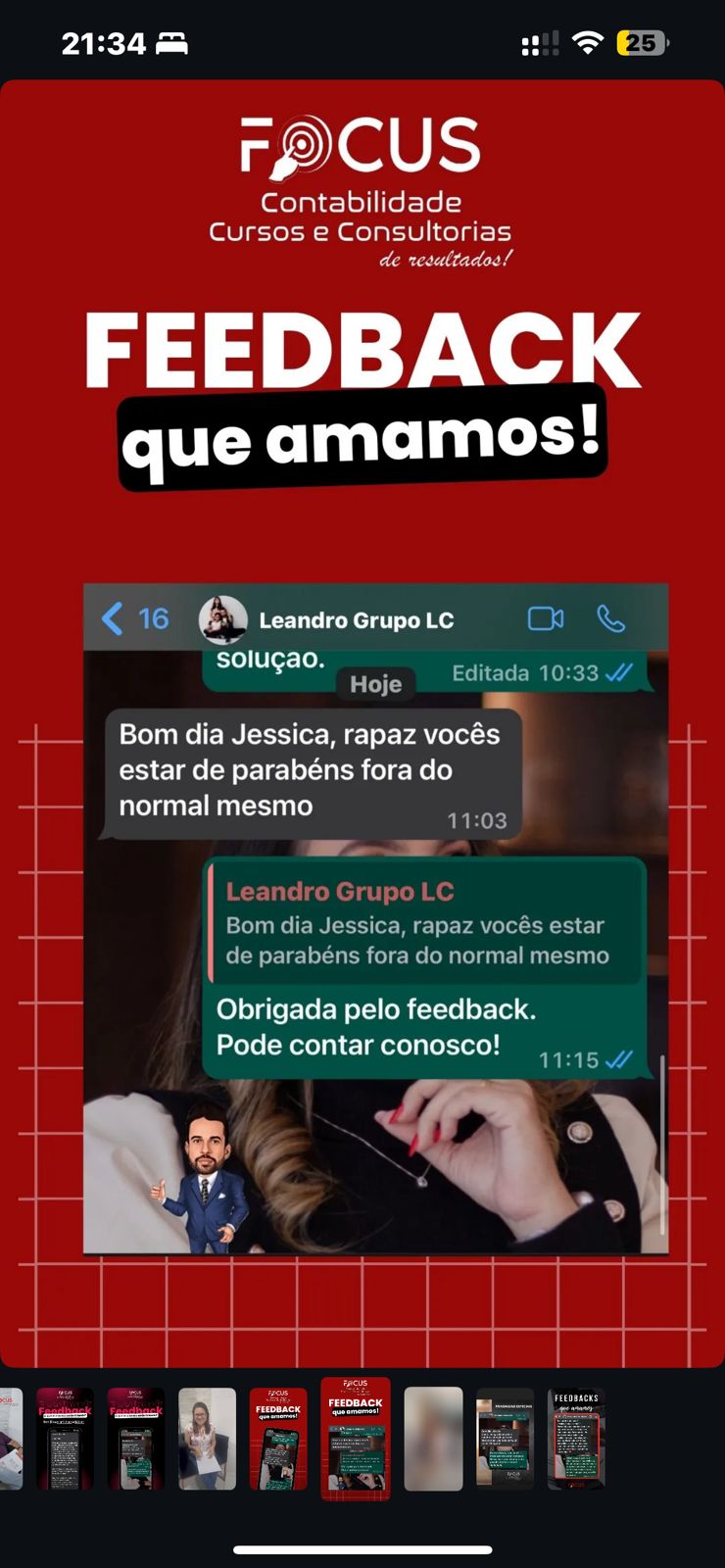
Task: Tap the displayed feedback image to toggle controls
Action: click(362, 725)
